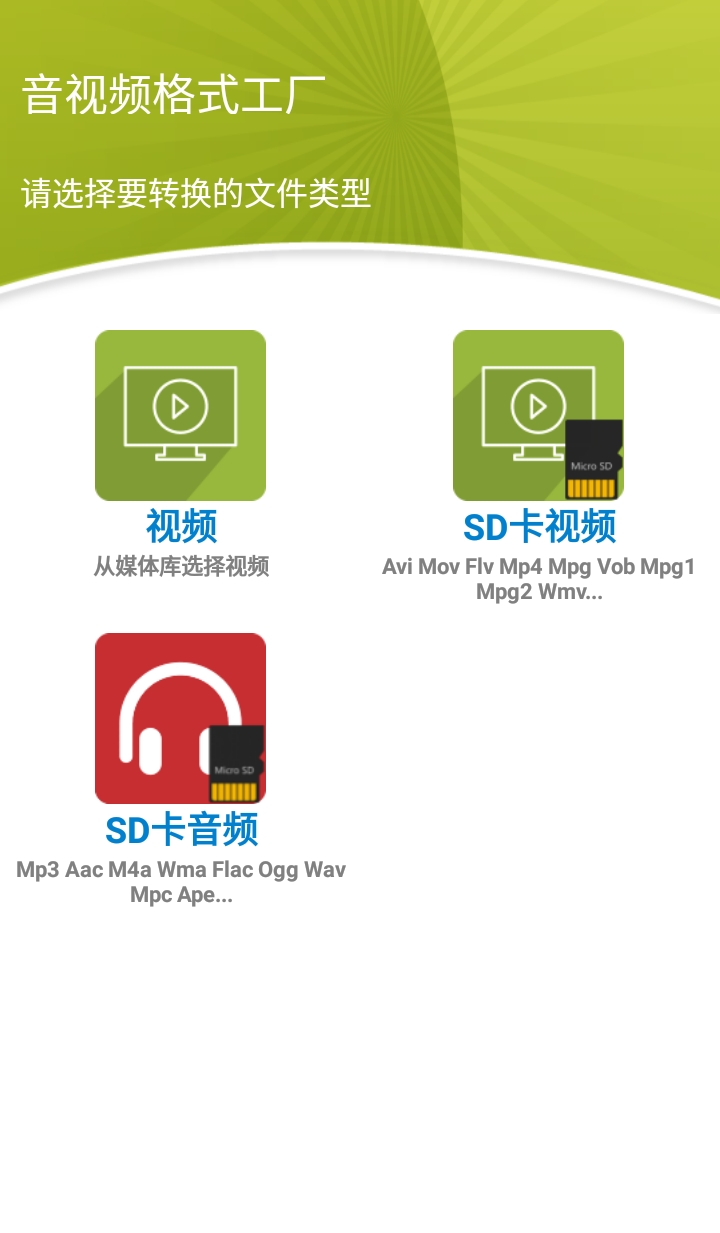Screen dimensions: 720x1233
Task: Select the SD卡视频 SD card video icon
Action: [x=538, y=414]
